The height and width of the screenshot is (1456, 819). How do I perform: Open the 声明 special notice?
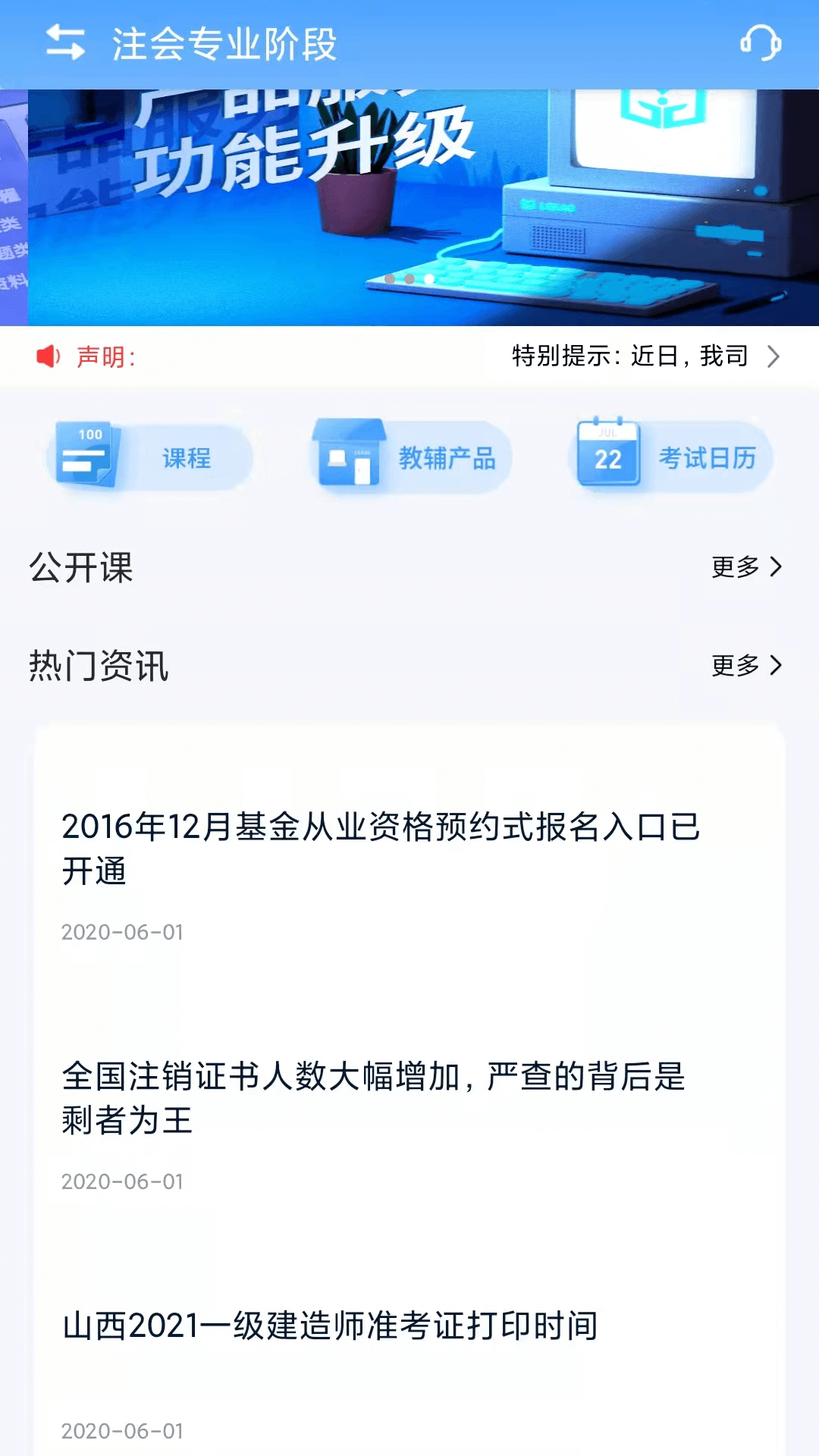409,356
